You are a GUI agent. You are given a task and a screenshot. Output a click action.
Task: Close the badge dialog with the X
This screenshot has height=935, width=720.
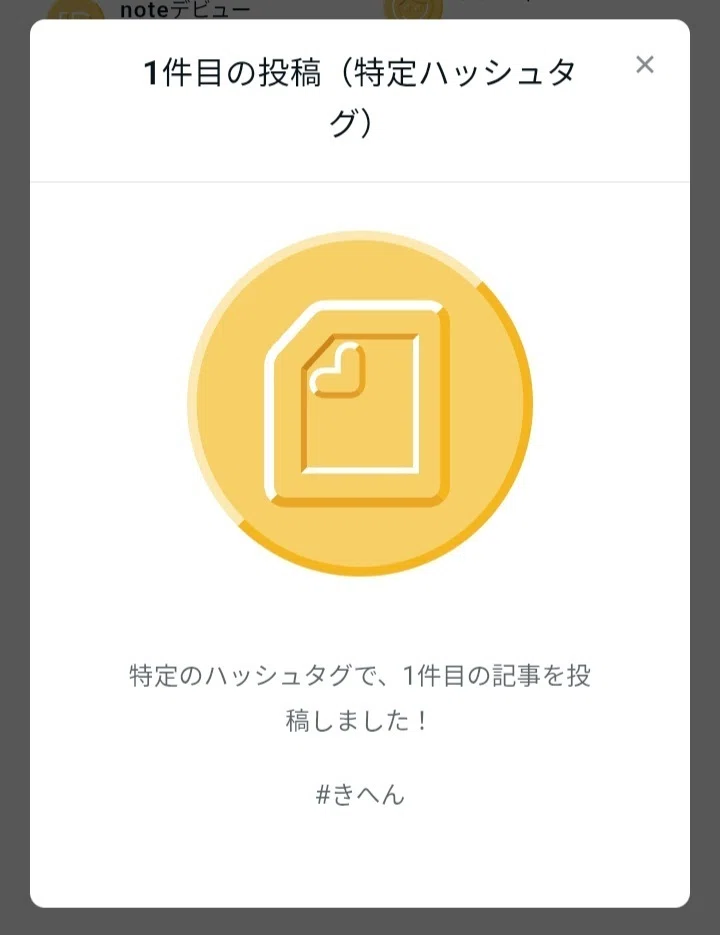point(644,64)
